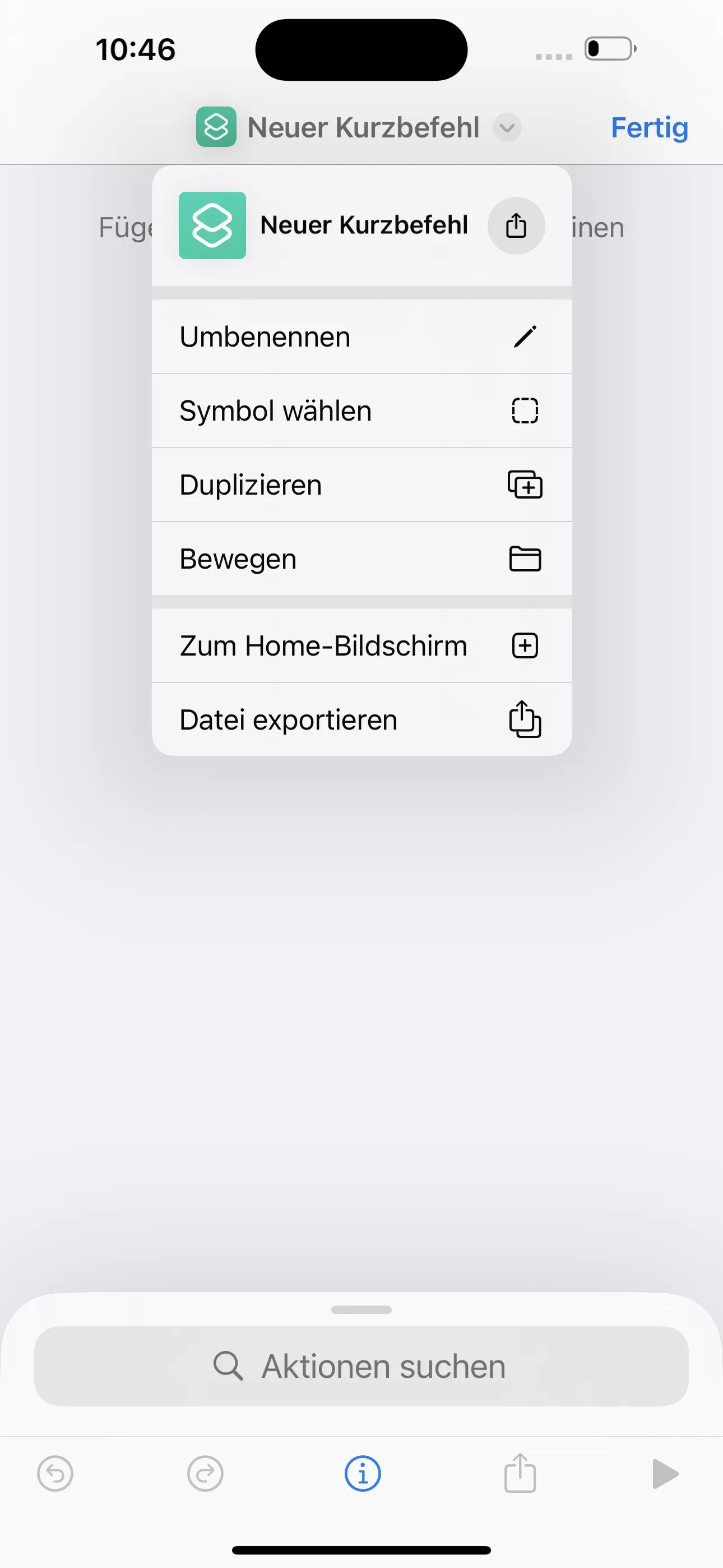723x1568 pixels.
Task: Tap the undo arrow in the bottom toolbar
Action: [54, 1474]
